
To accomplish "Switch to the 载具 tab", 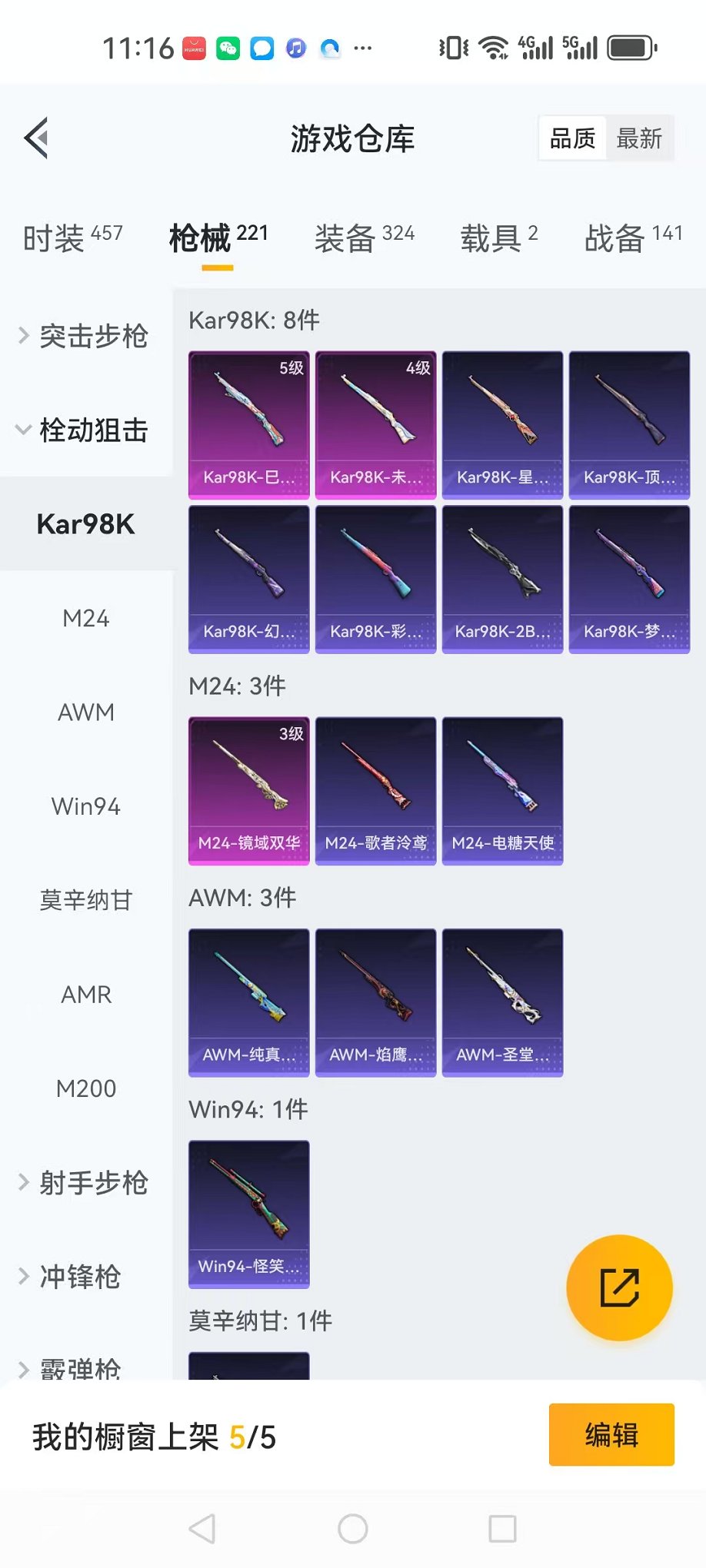I will (x=498, y=237).
